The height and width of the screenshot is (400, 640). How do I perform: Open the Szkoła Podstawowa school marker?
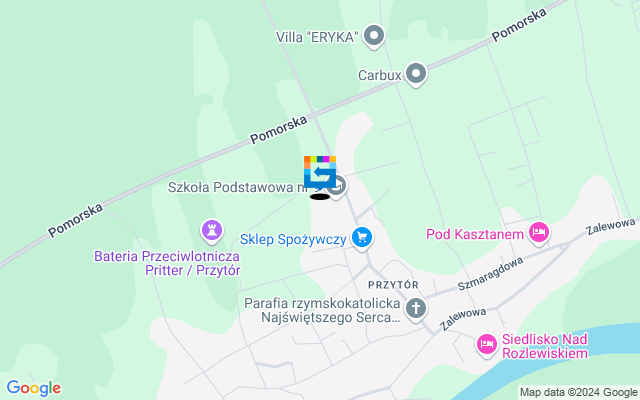(338, 185)
